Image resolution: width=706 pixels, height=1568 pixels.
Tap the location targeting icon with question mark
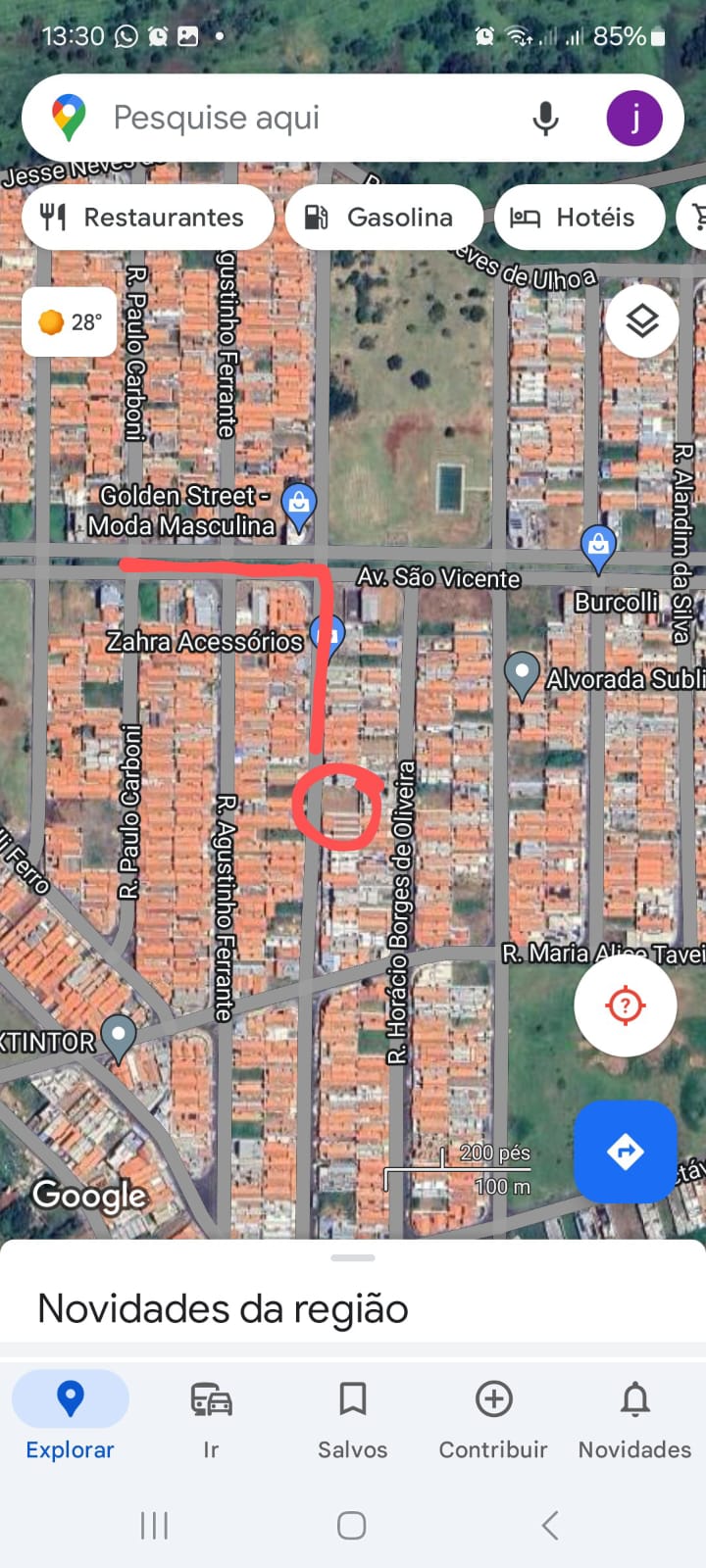click(625, 1004)
